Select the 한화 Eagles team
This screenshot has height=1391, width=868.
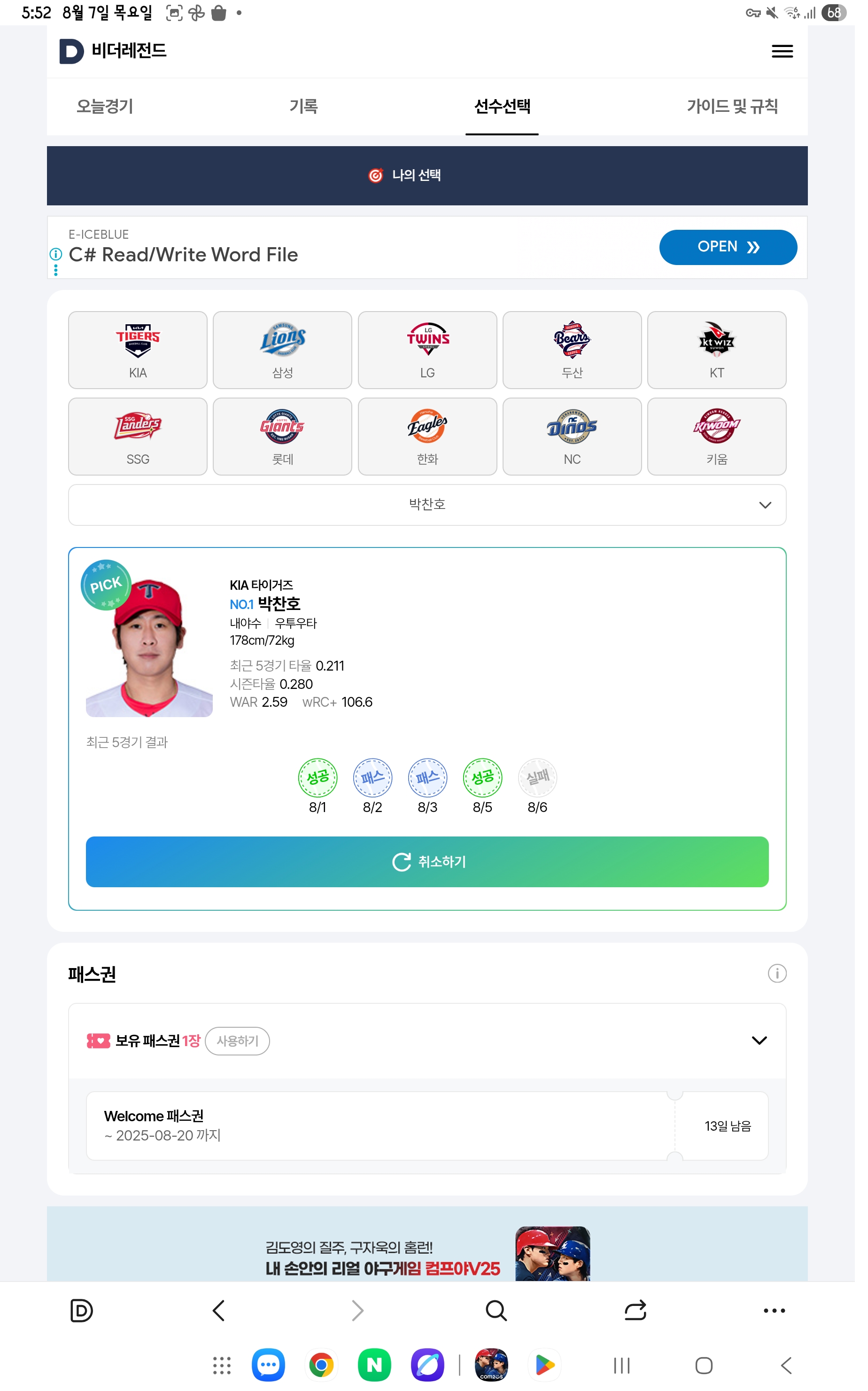click(x=434, y=443)
